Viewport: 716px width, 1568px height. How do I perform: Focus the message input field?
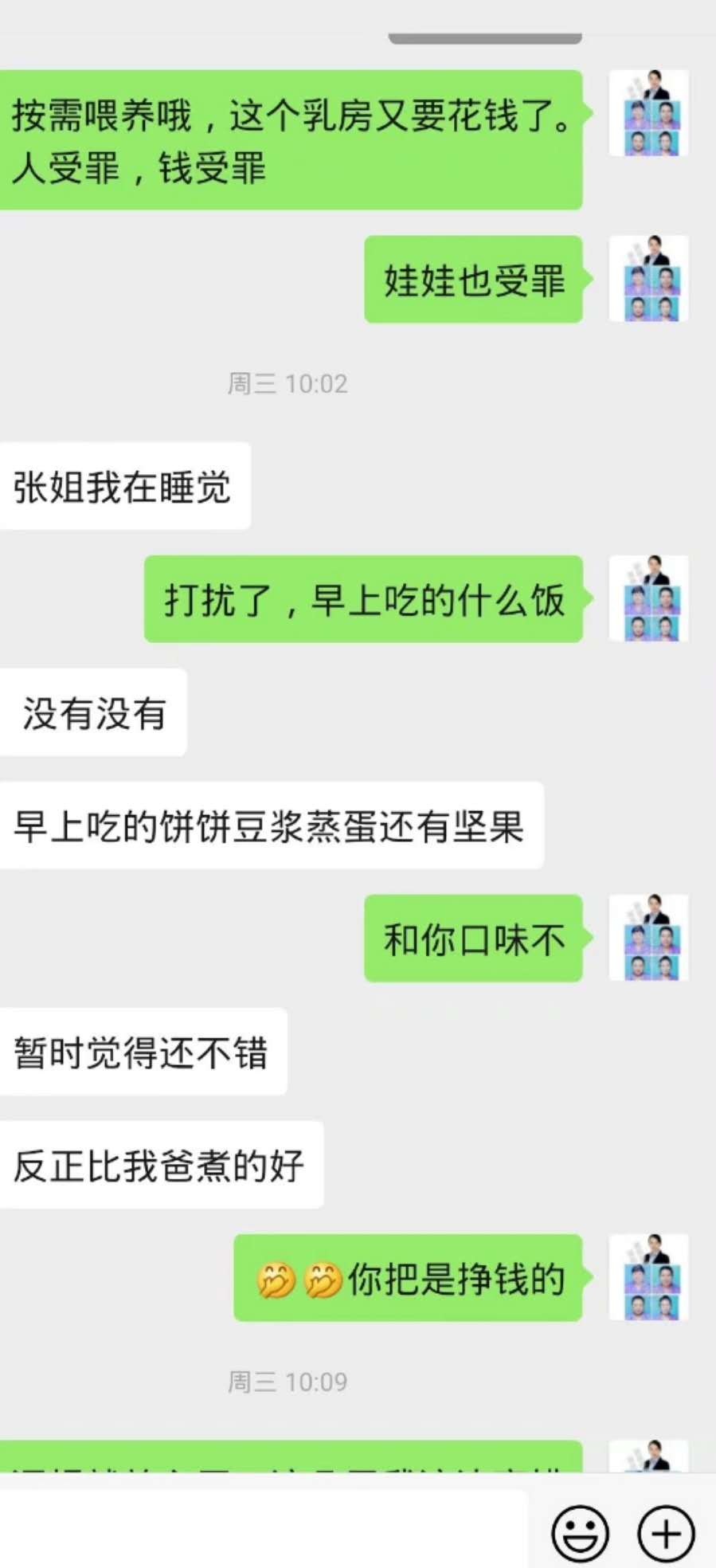tap(263, 1530)
